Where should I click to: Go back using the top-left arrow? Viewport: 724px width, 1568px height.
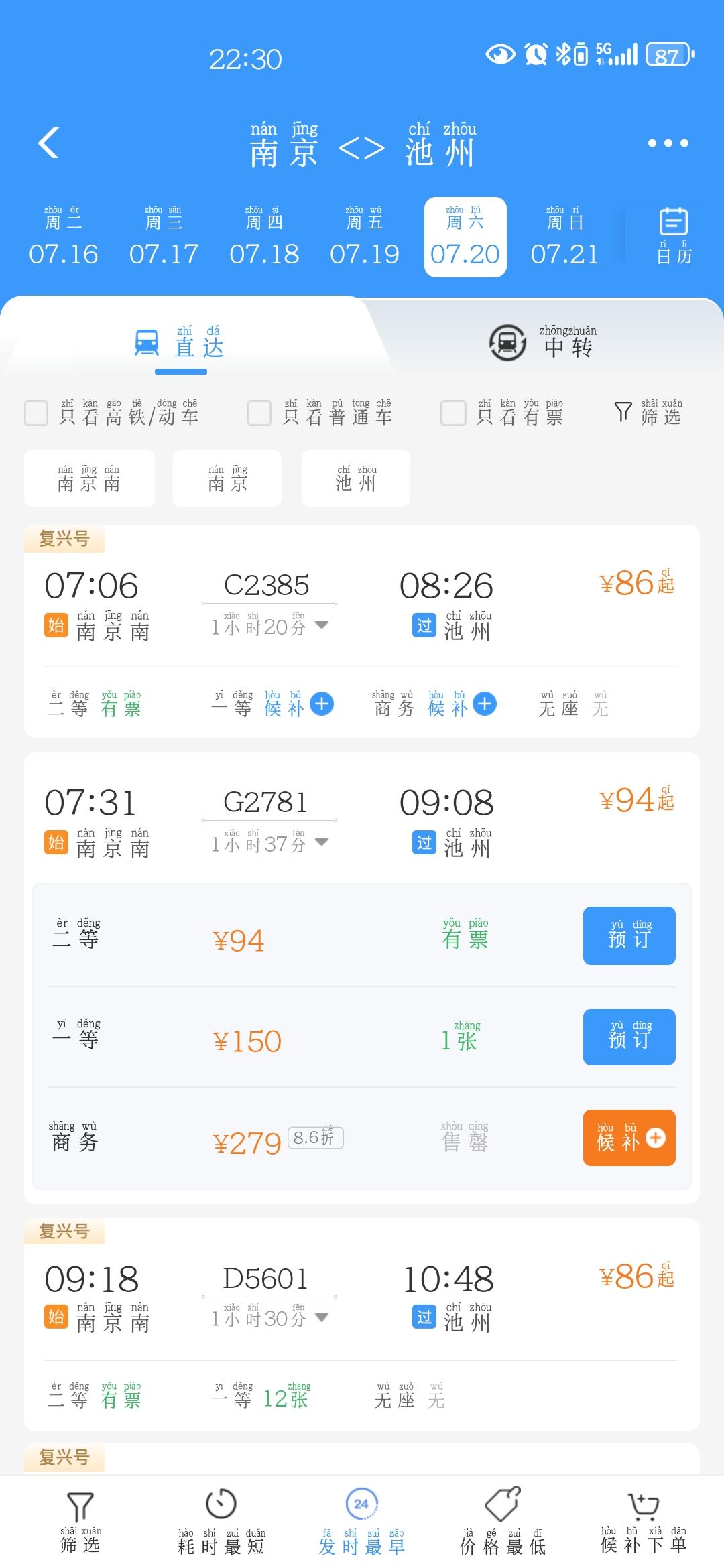coord(48,143)
